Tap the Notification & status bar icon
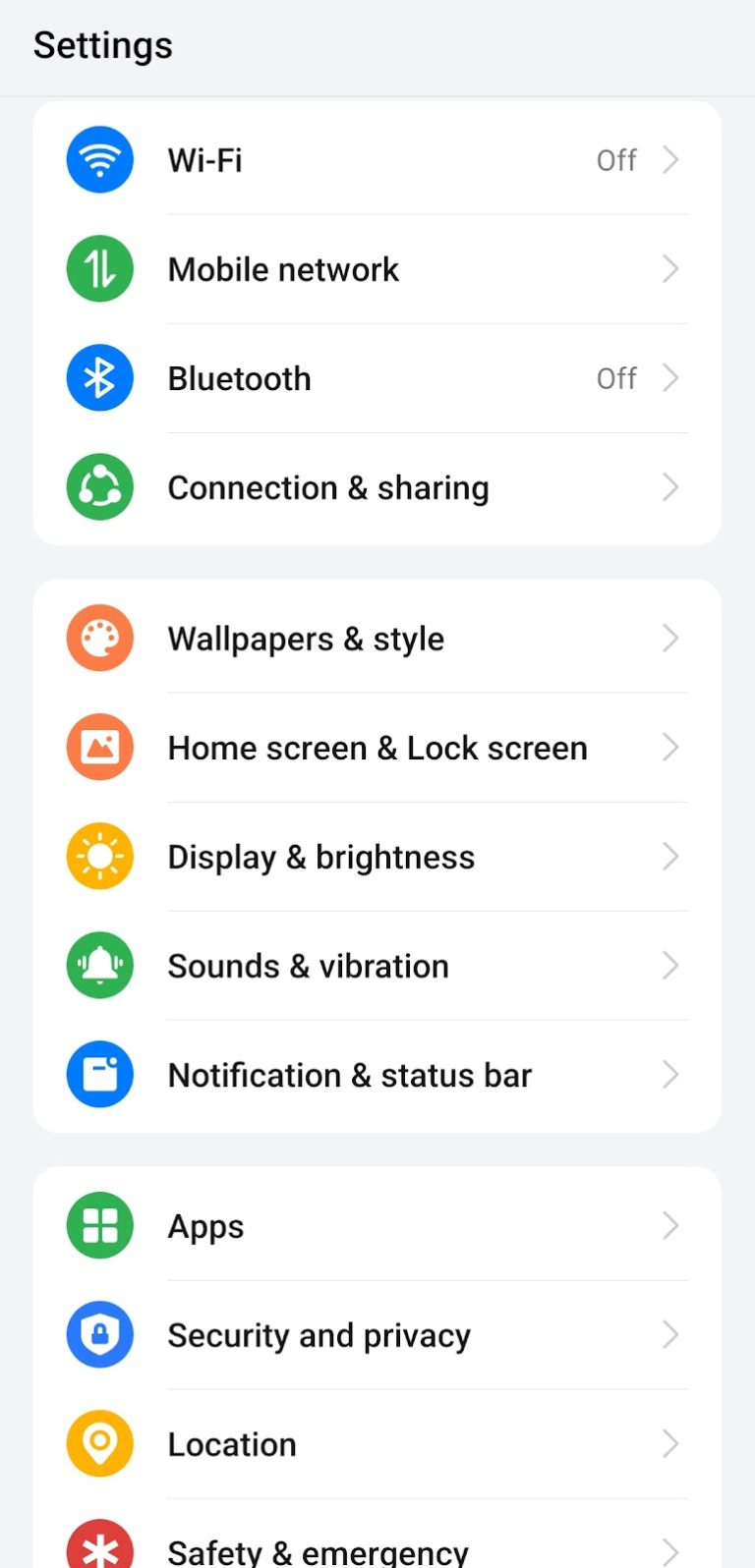The image size is (755, 1568). (x=99, y=1074)
